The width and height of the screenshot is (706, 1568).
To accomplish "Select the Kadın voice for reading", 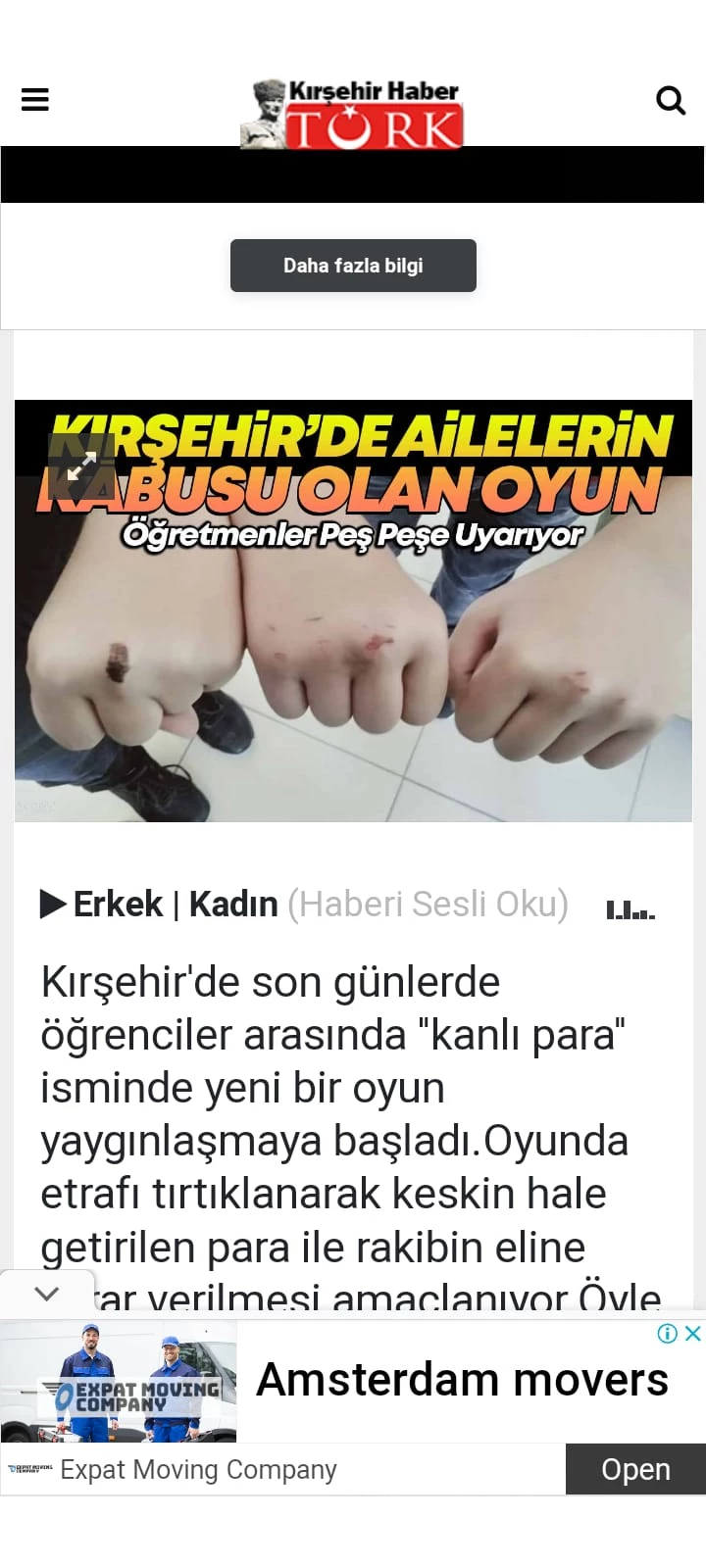I will [233, 904].
